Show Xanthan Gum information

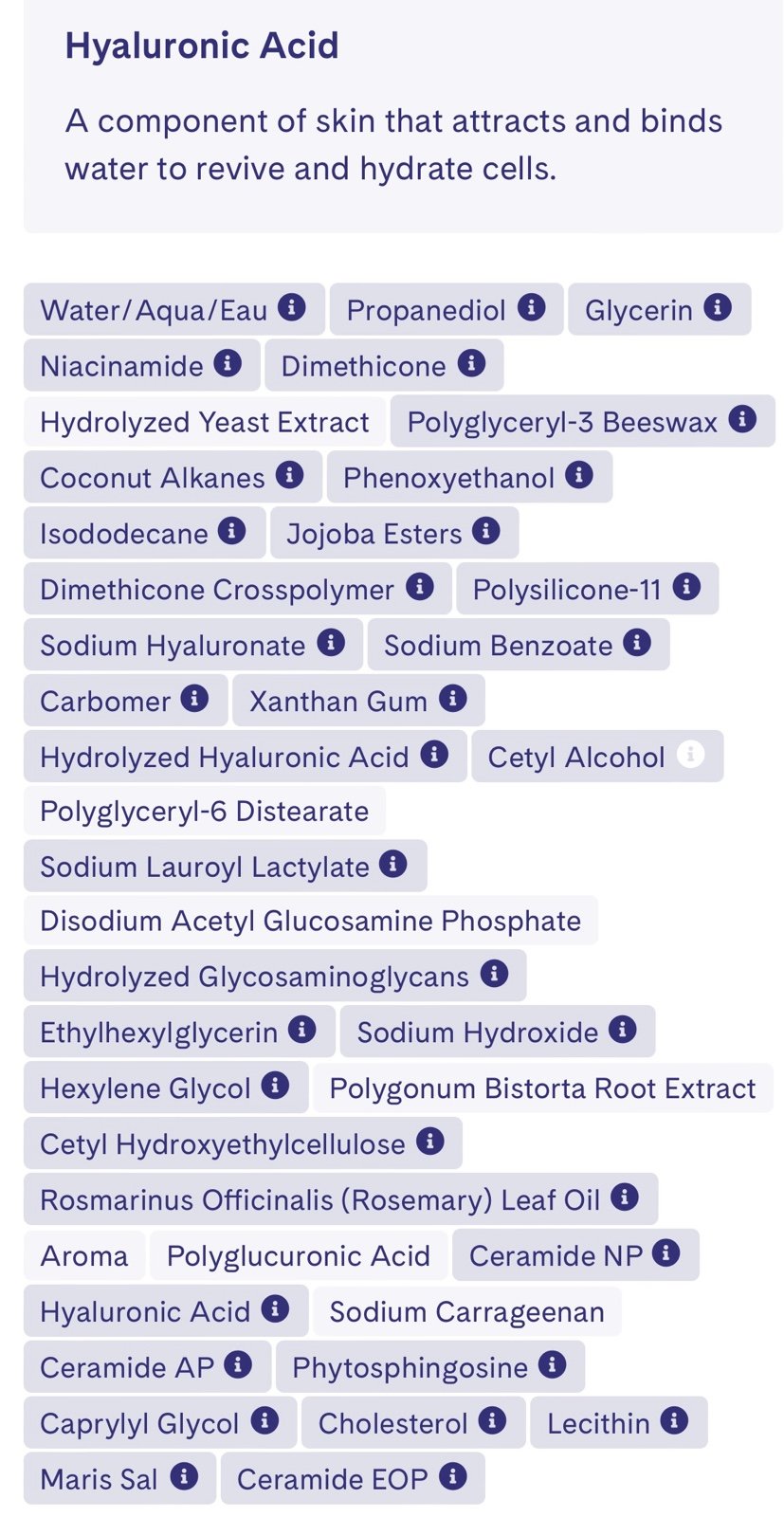point(358,701)
